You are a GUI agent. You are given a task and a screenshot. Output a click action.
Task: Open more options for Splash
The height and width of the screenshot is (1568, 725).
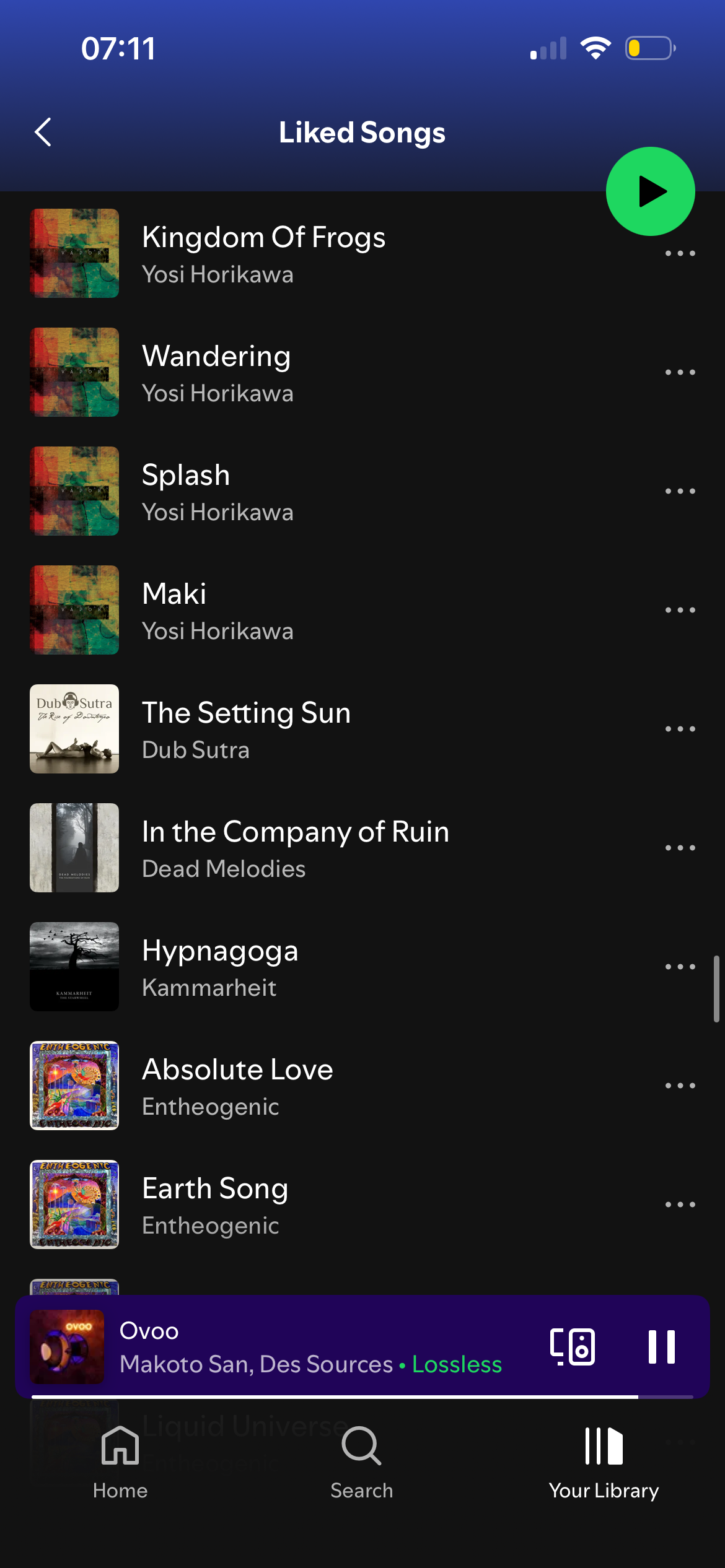pos(680,491)
